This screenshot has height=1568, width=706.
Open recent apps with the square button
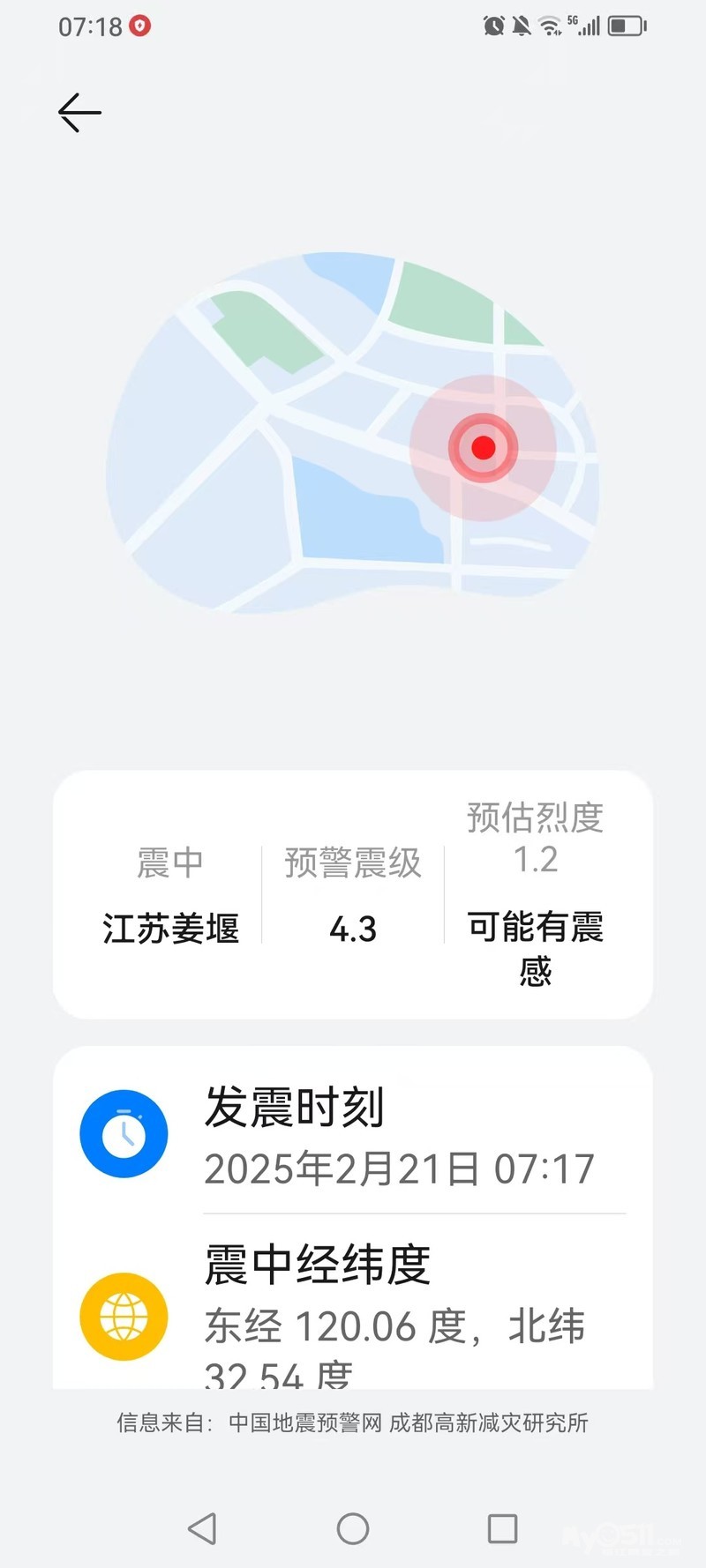(502, 1528)
